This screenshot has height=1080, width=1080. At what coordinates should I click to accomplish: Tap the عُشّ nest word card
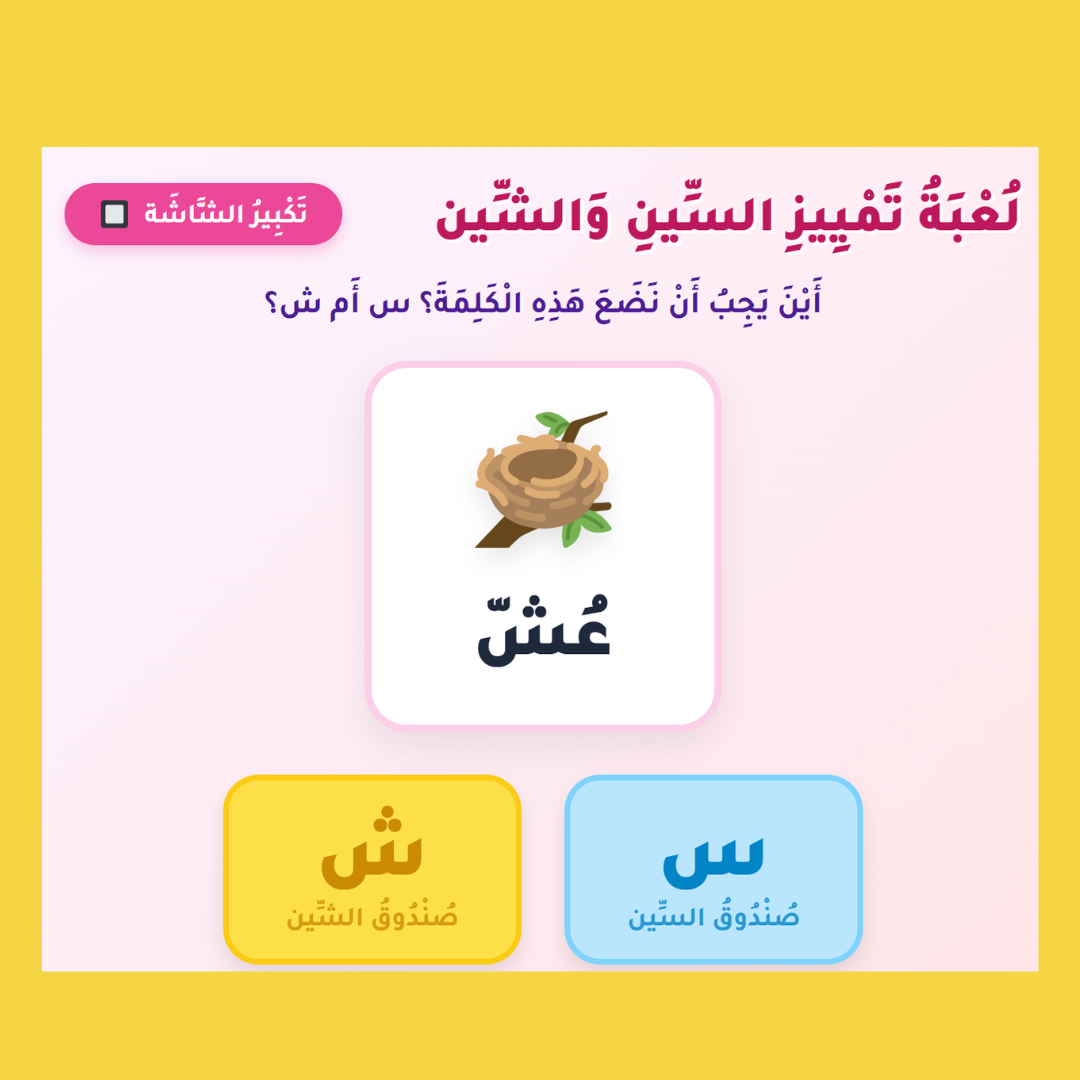543,546
